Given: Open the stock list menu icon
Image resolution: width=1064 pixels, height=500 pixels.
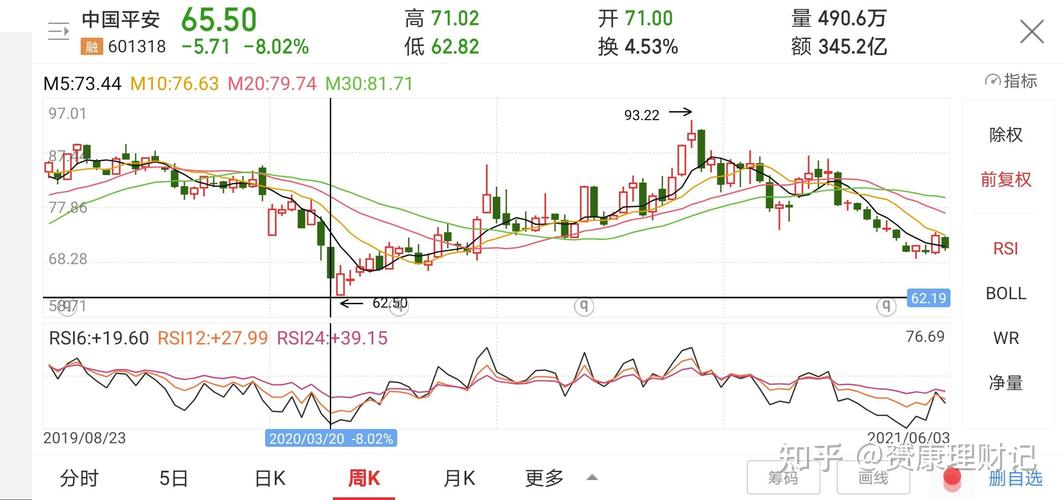Looking at the screenshot, I should coord(59,31).
